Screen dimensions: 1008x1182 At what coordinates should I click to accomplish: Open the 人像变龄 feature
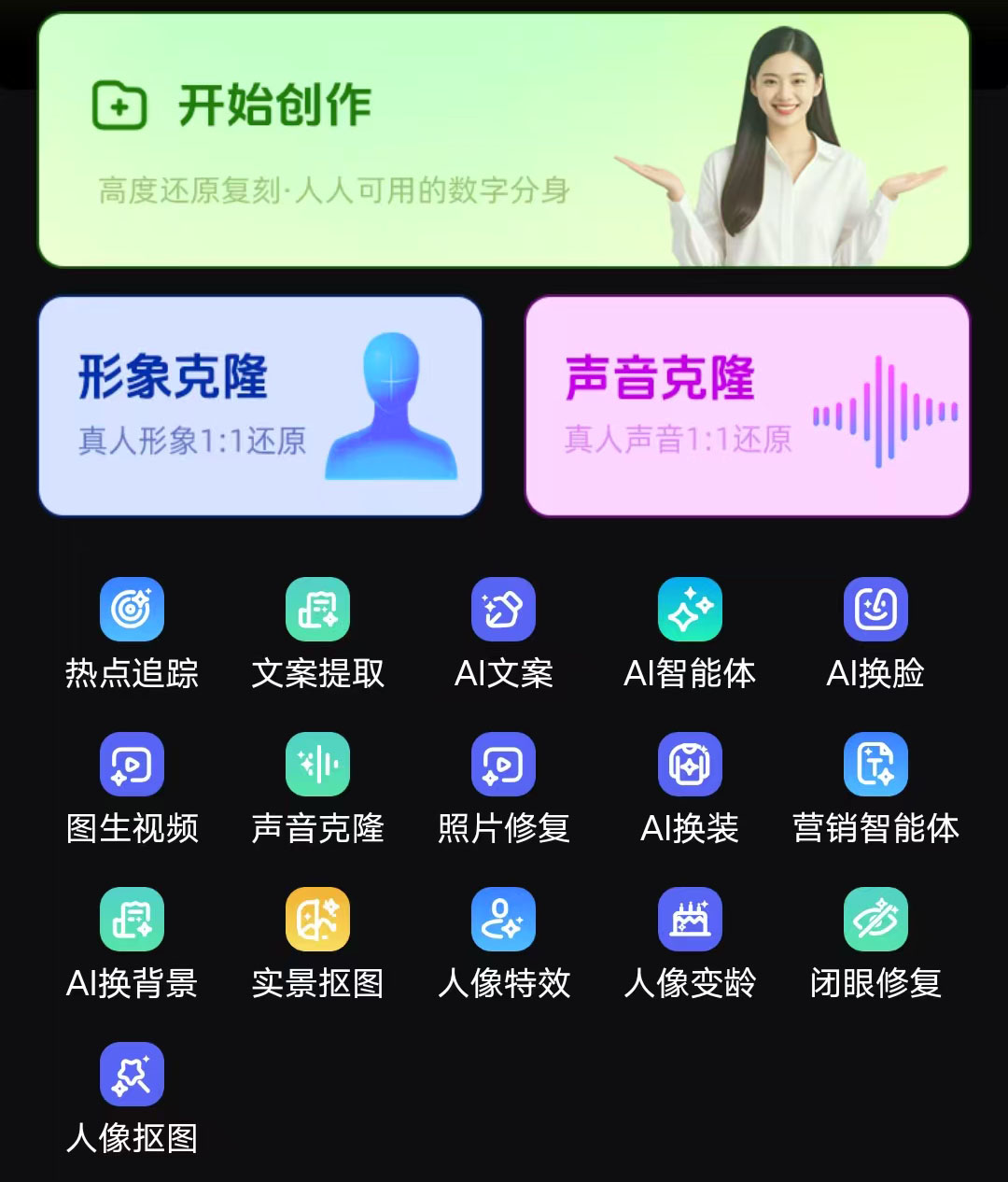tap(690, 920)
